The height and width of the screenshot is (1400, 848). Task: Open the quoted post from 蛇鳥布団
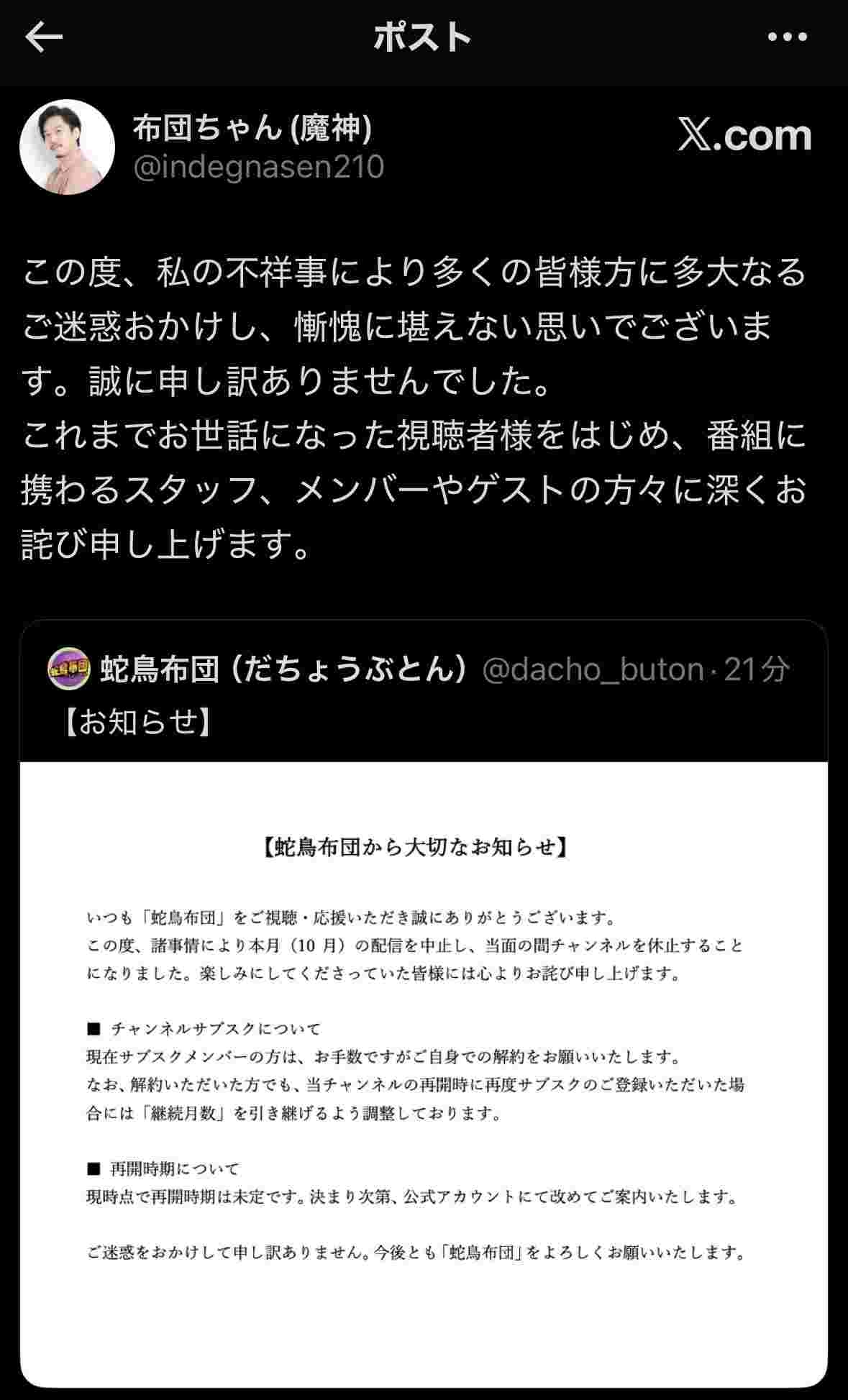424,693
